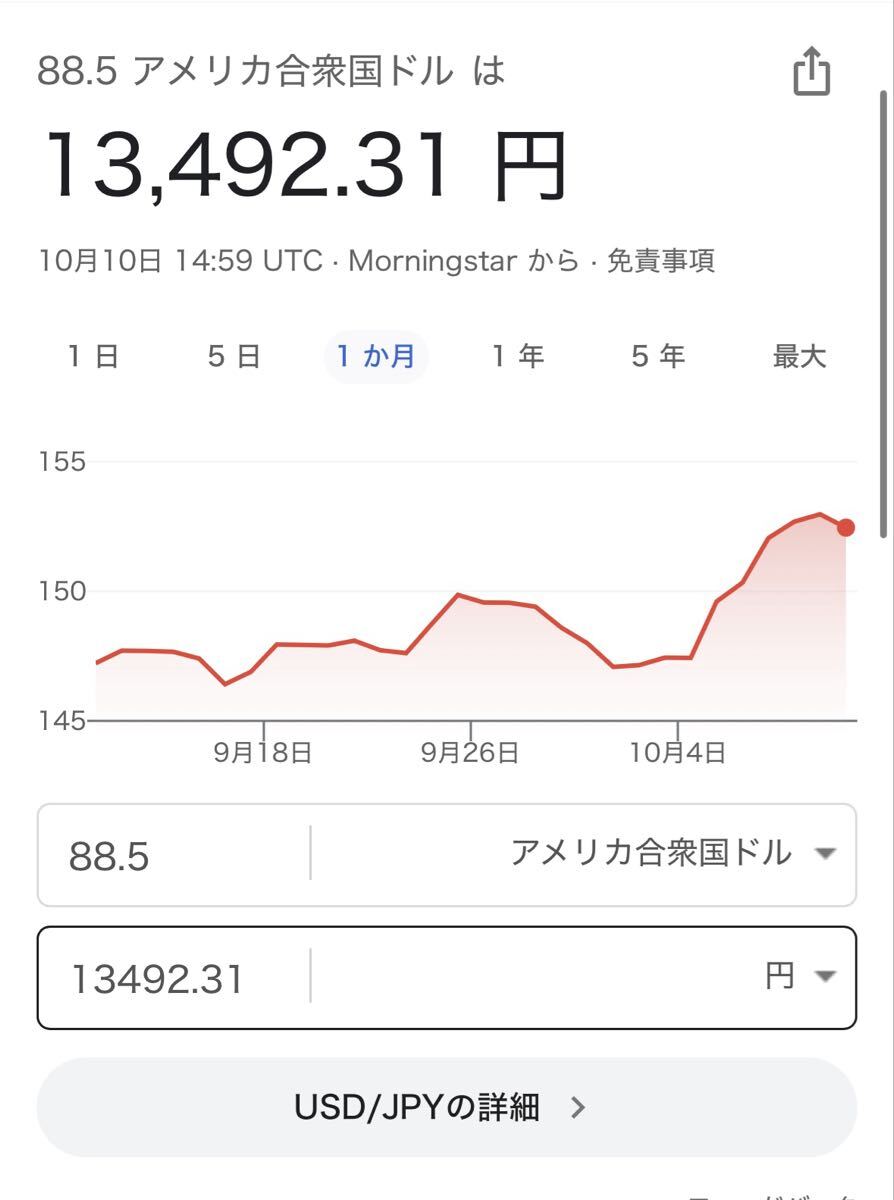This screenshot has height=1200, width=894.
Task: Switch chart to 最大 range
Action: tap(799, 357)
